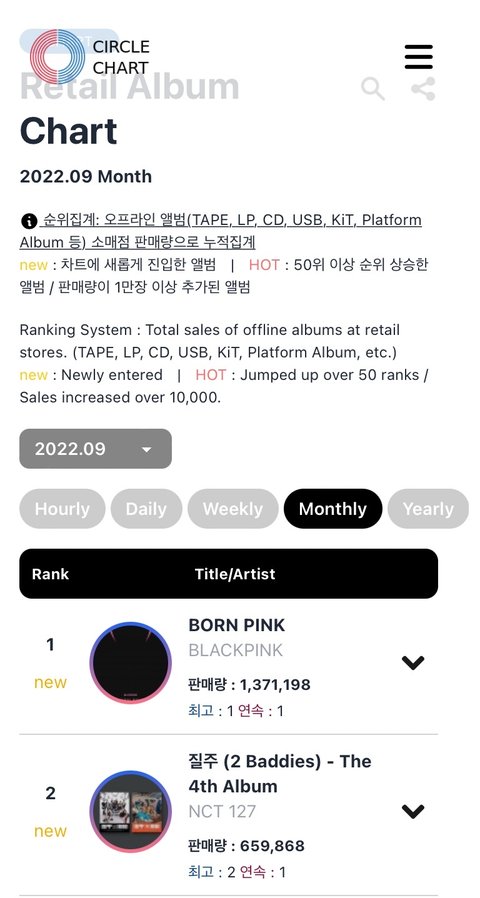Switch to the Weekly tab
This screenshot has width=480, height=898.
coord(233,509)
